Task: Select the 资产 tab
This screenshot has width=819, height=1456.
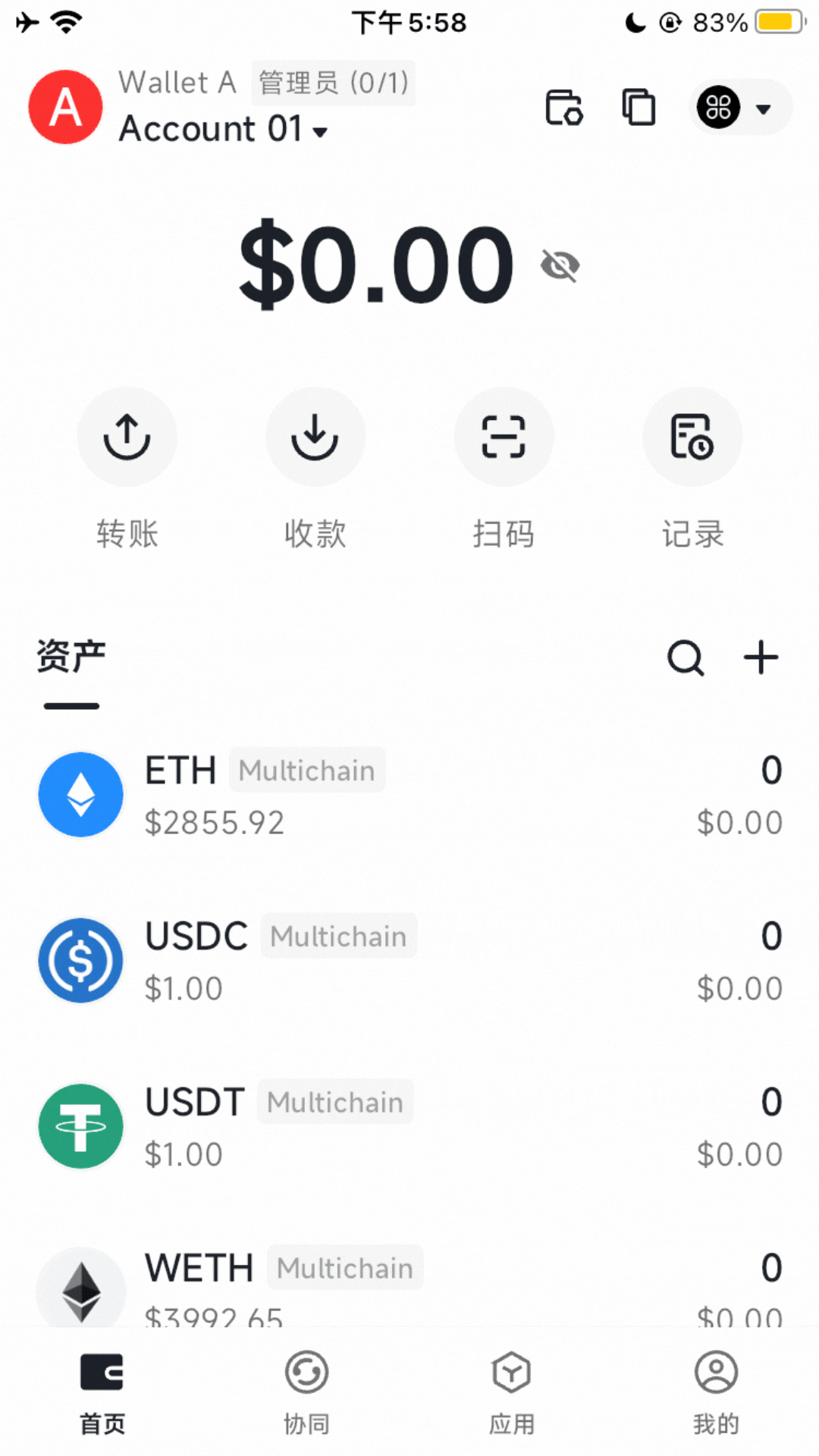Action: [71, 657]
